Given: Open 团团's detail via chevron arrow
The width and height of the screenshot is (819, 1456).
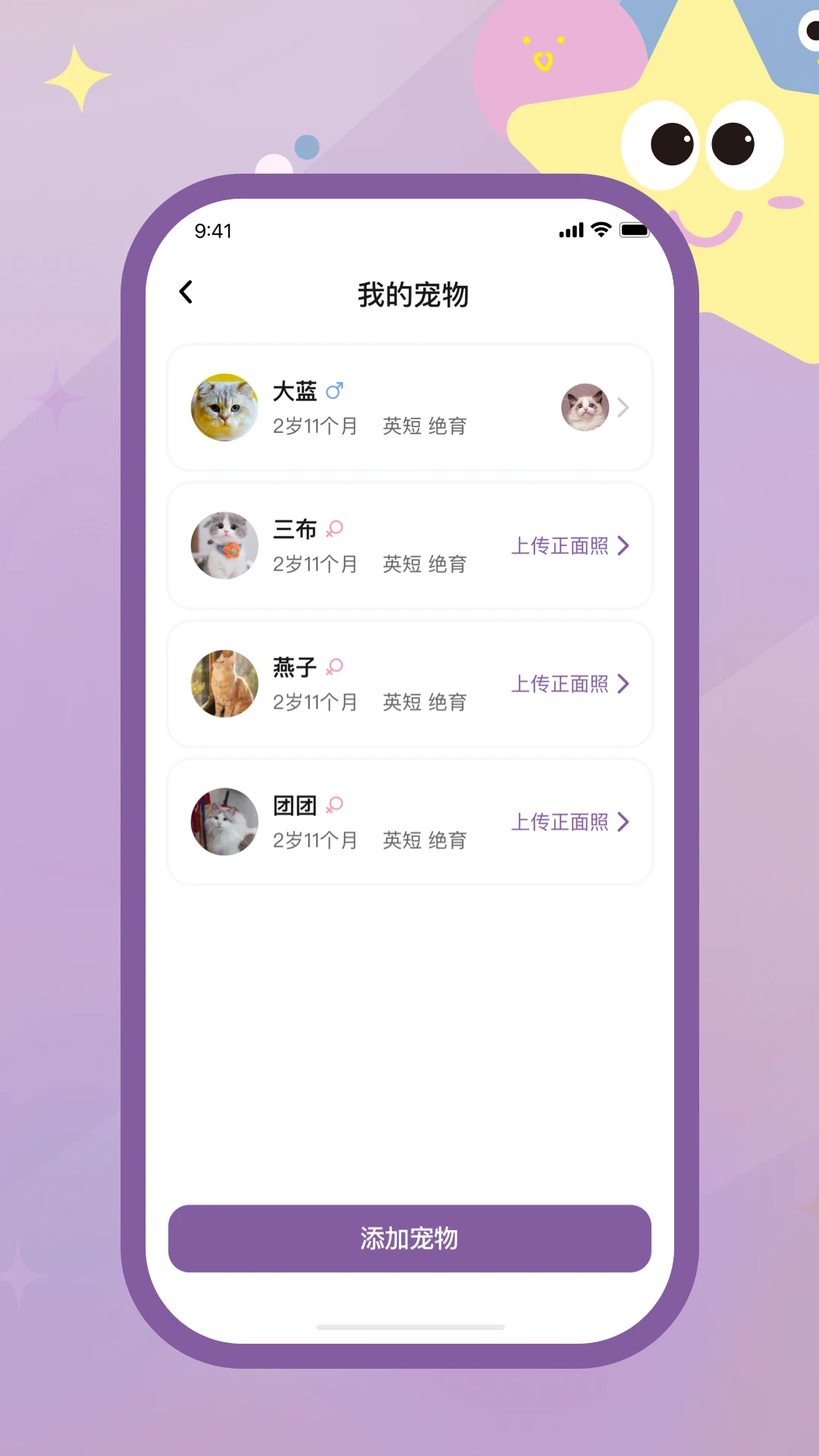Looking at the screenshot, I should [x=625, y=822].
